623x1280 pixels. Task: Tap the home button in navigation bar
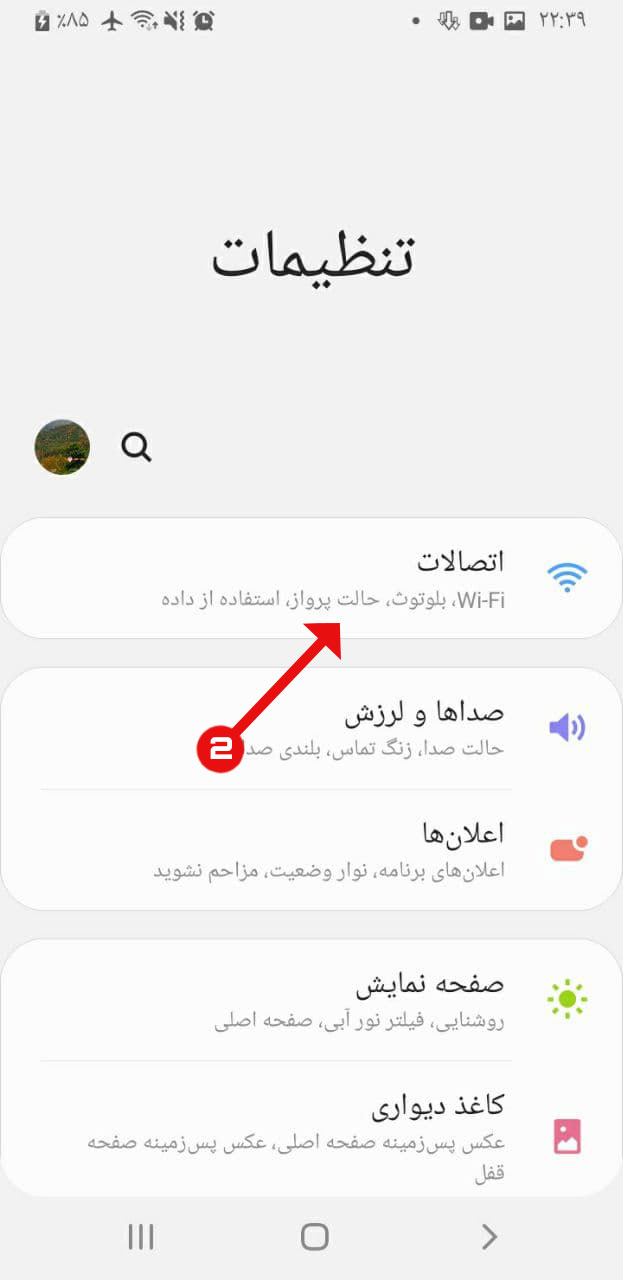pos(314,1237)
